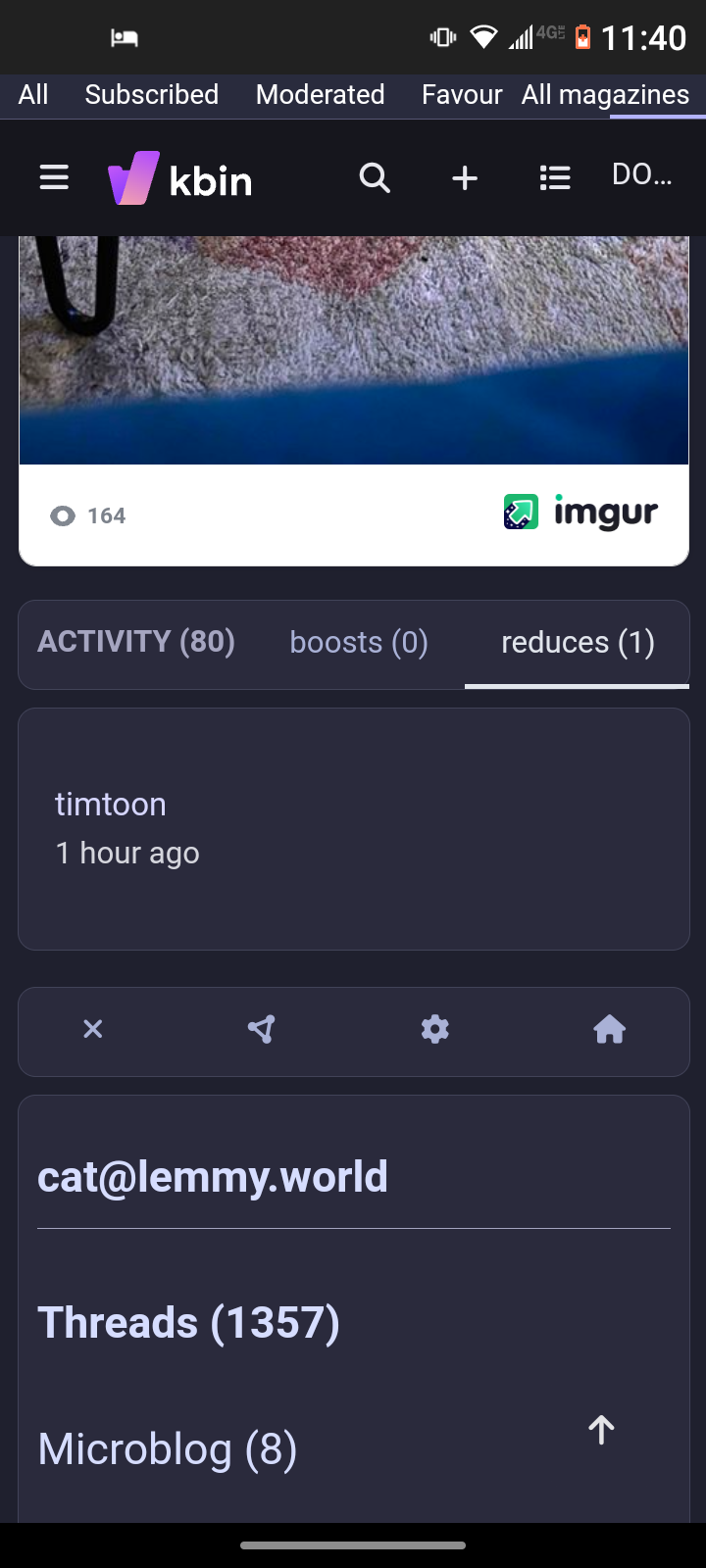Switch to the All filter
The height and width of the screenshot is (1568, 706).
click(x=33, y=95)
